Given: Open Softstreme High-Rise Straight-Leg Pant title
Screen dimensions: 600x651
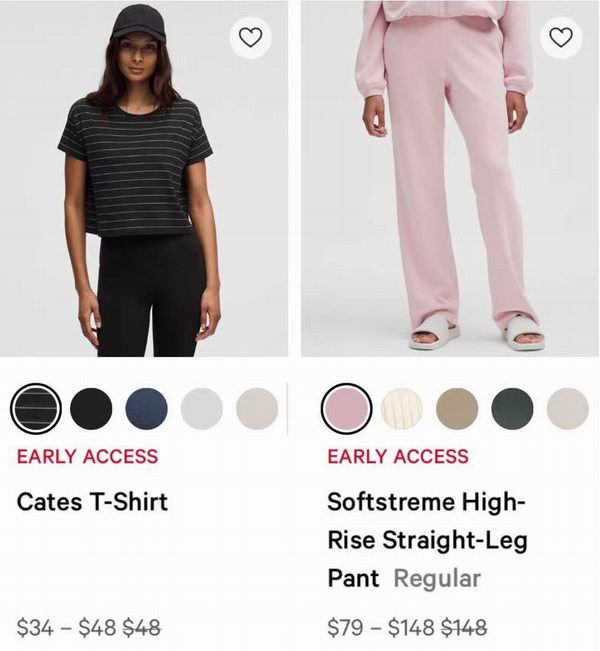Looking at the screenshot, I should (427, 539).
